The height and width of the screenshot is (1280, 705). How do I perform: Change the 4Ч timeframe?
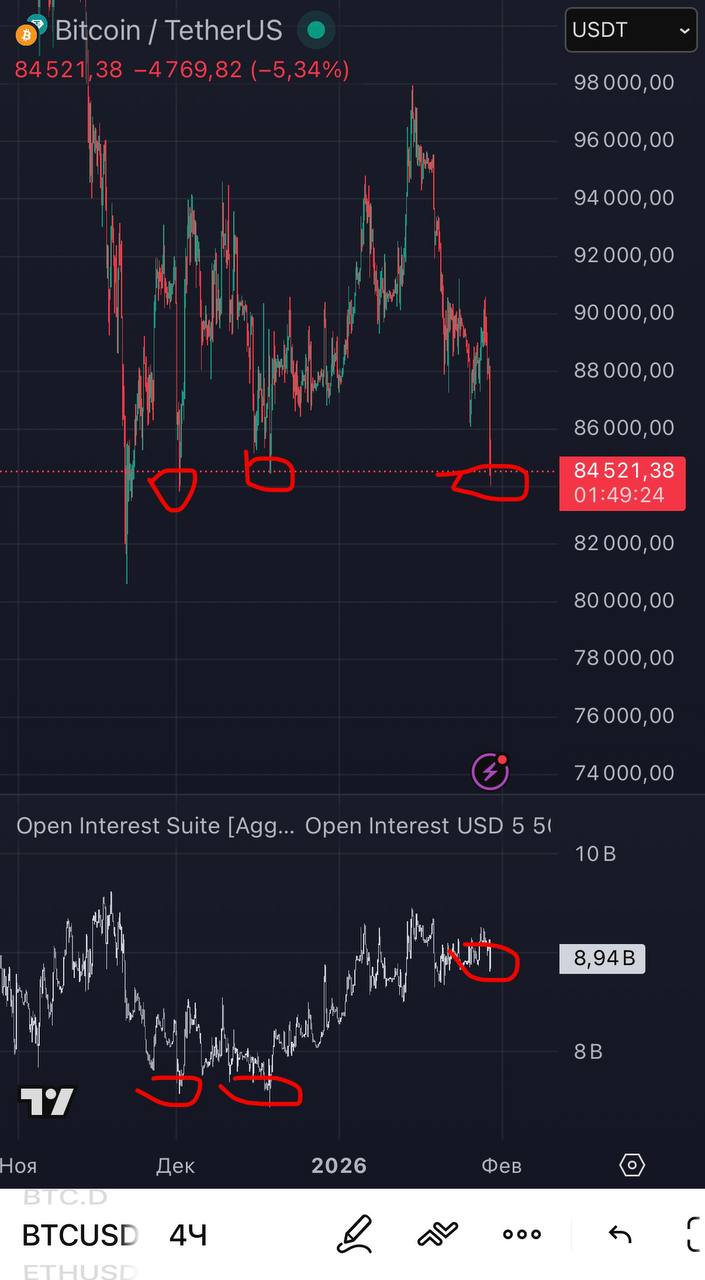188,1235
